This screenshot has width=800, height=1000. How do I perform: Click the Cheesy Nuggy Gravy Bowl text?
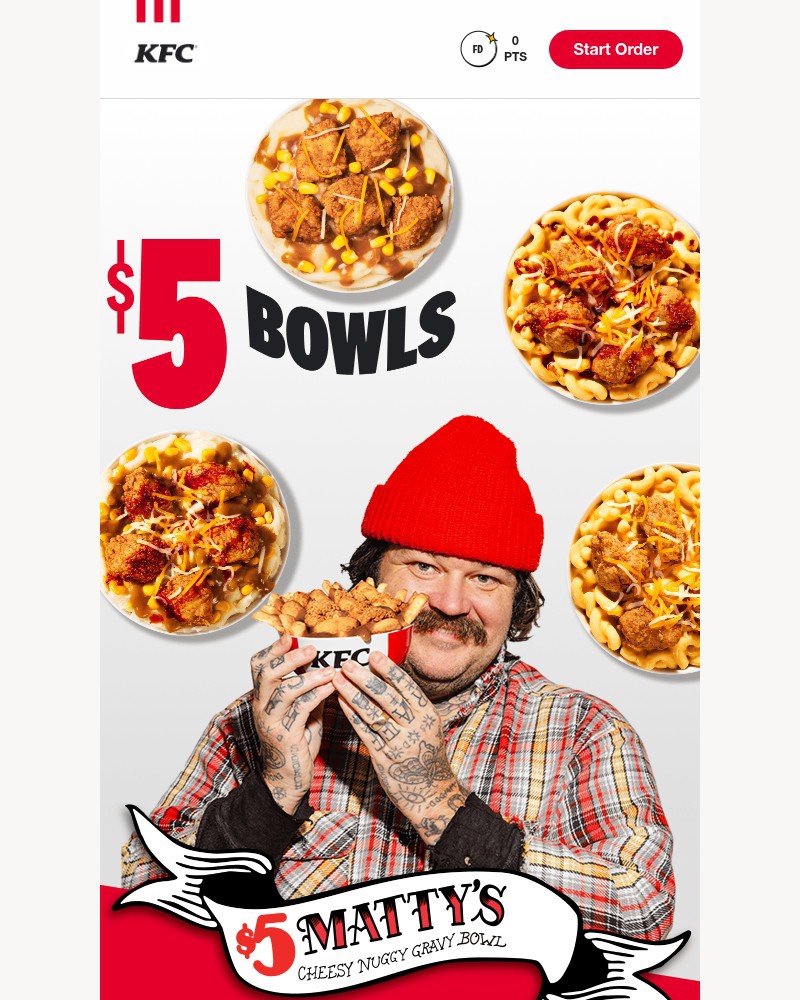[400, 953]
